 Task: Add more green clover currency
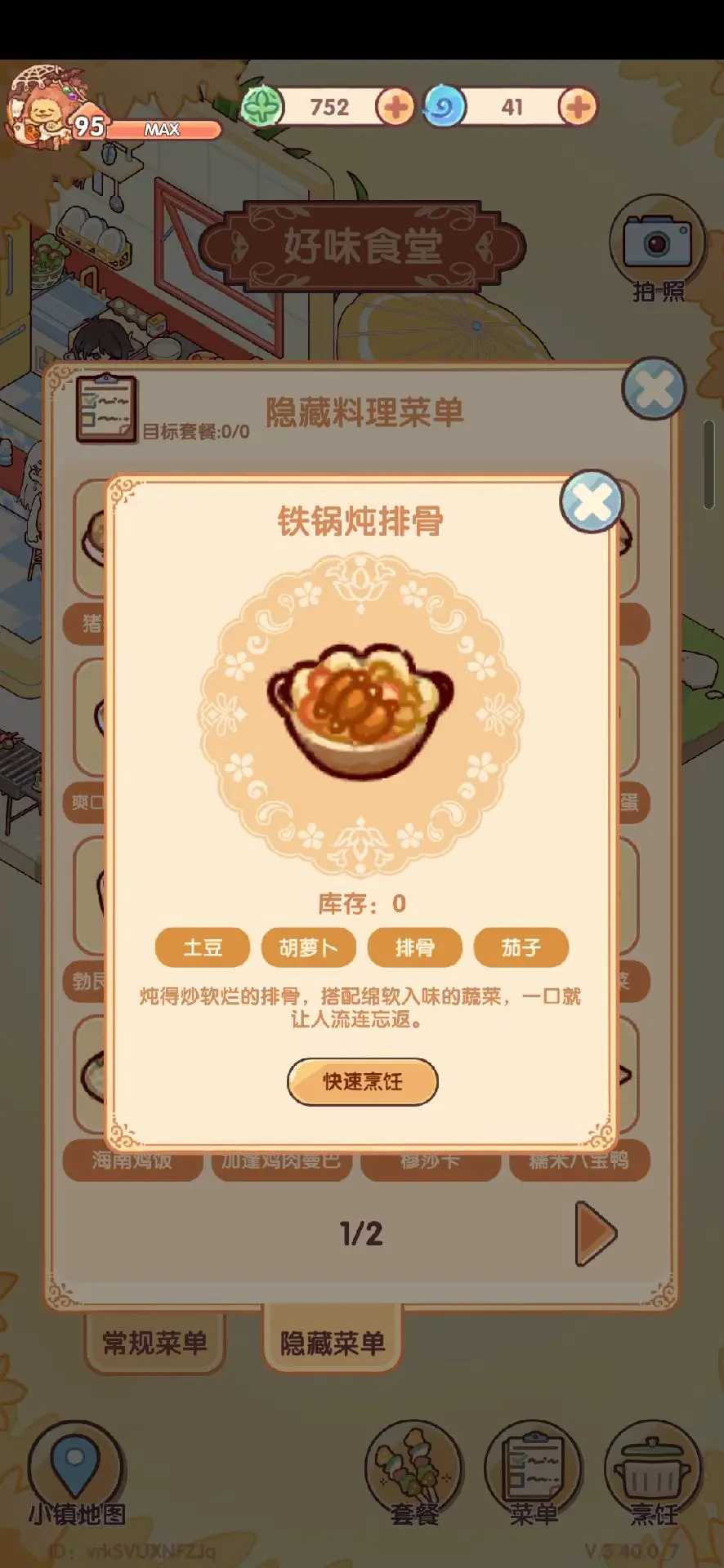[x=396, y=107]
